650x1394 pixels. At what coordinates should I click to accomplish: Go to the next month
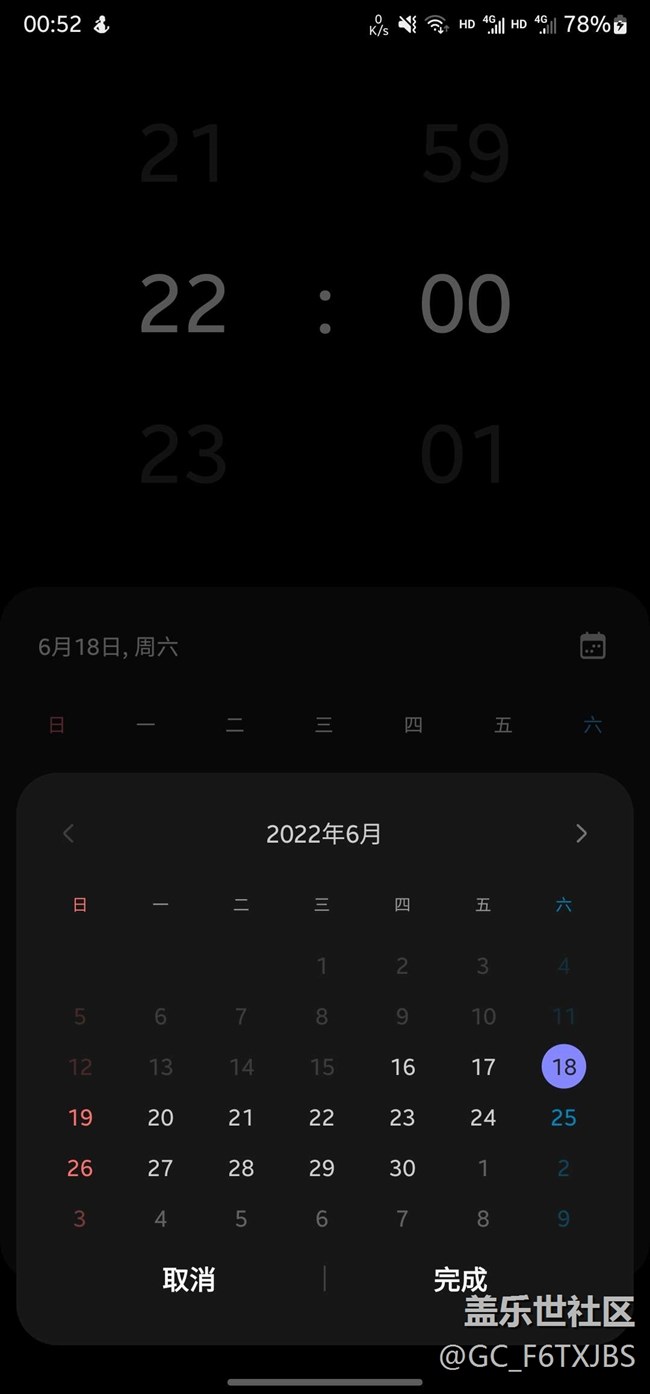581,833
